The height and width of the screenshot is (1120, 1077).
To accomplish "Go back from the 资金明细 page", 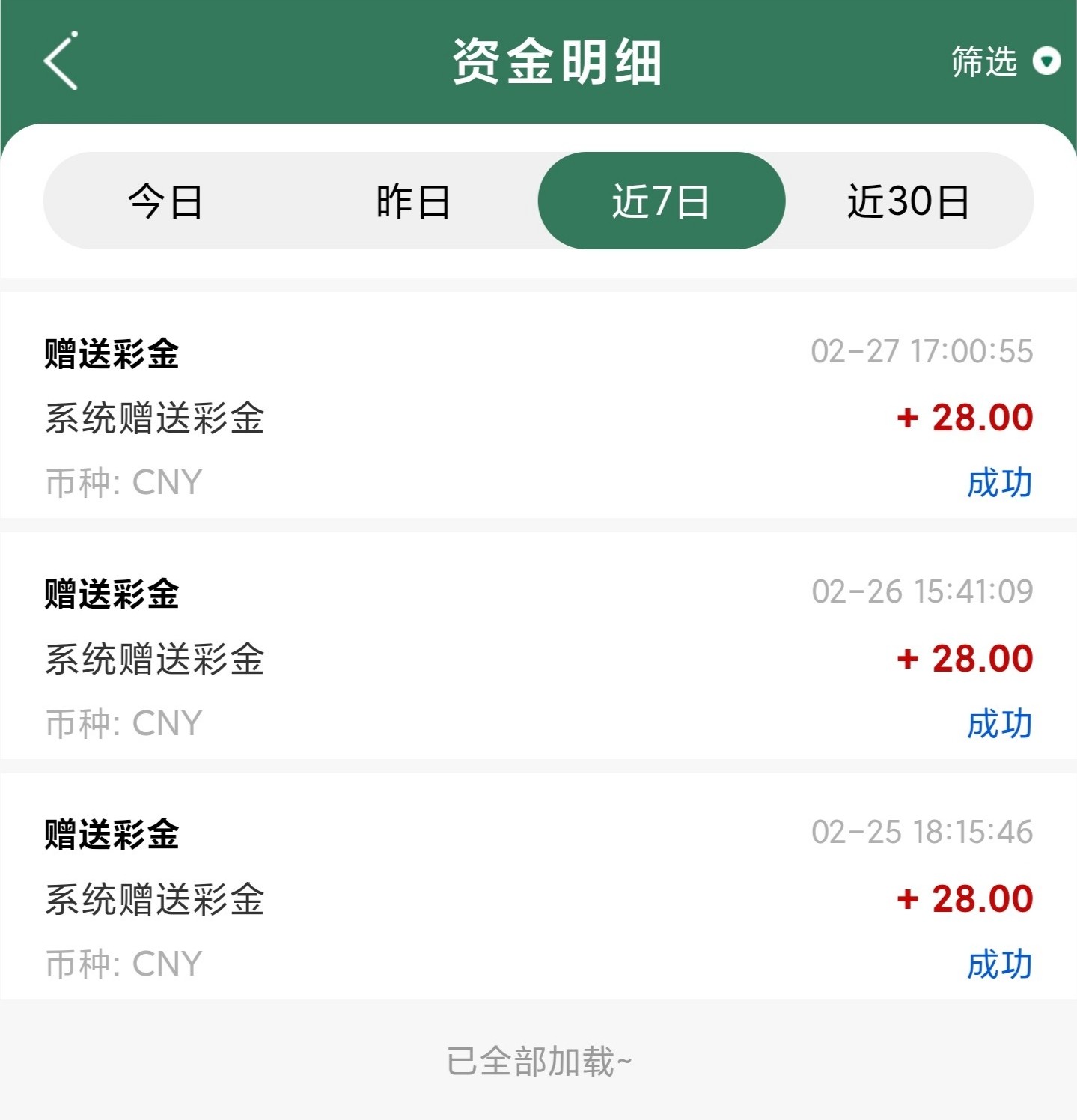I will click(61, 61).
